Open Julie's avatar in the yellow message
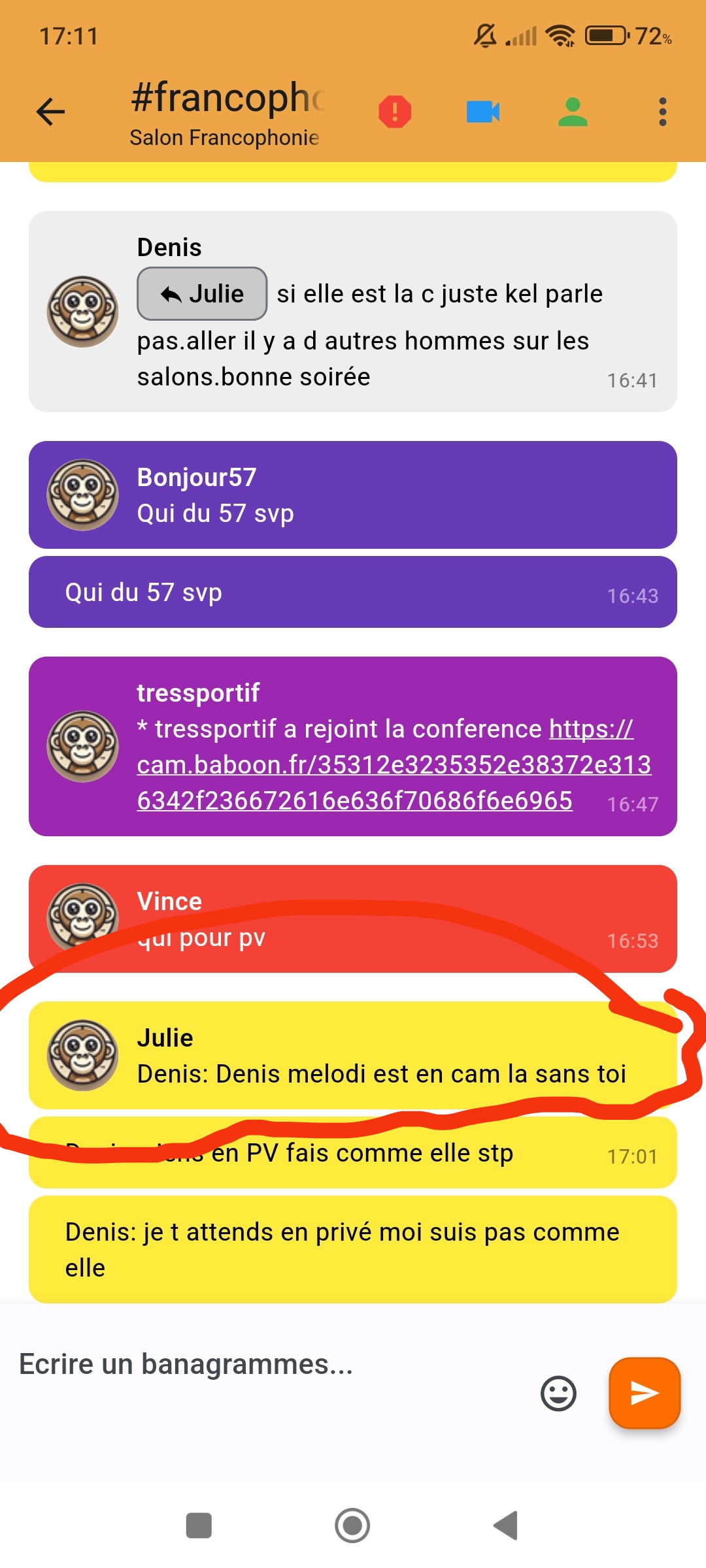The image size is (706, 1568). [x=82, y=1055]
